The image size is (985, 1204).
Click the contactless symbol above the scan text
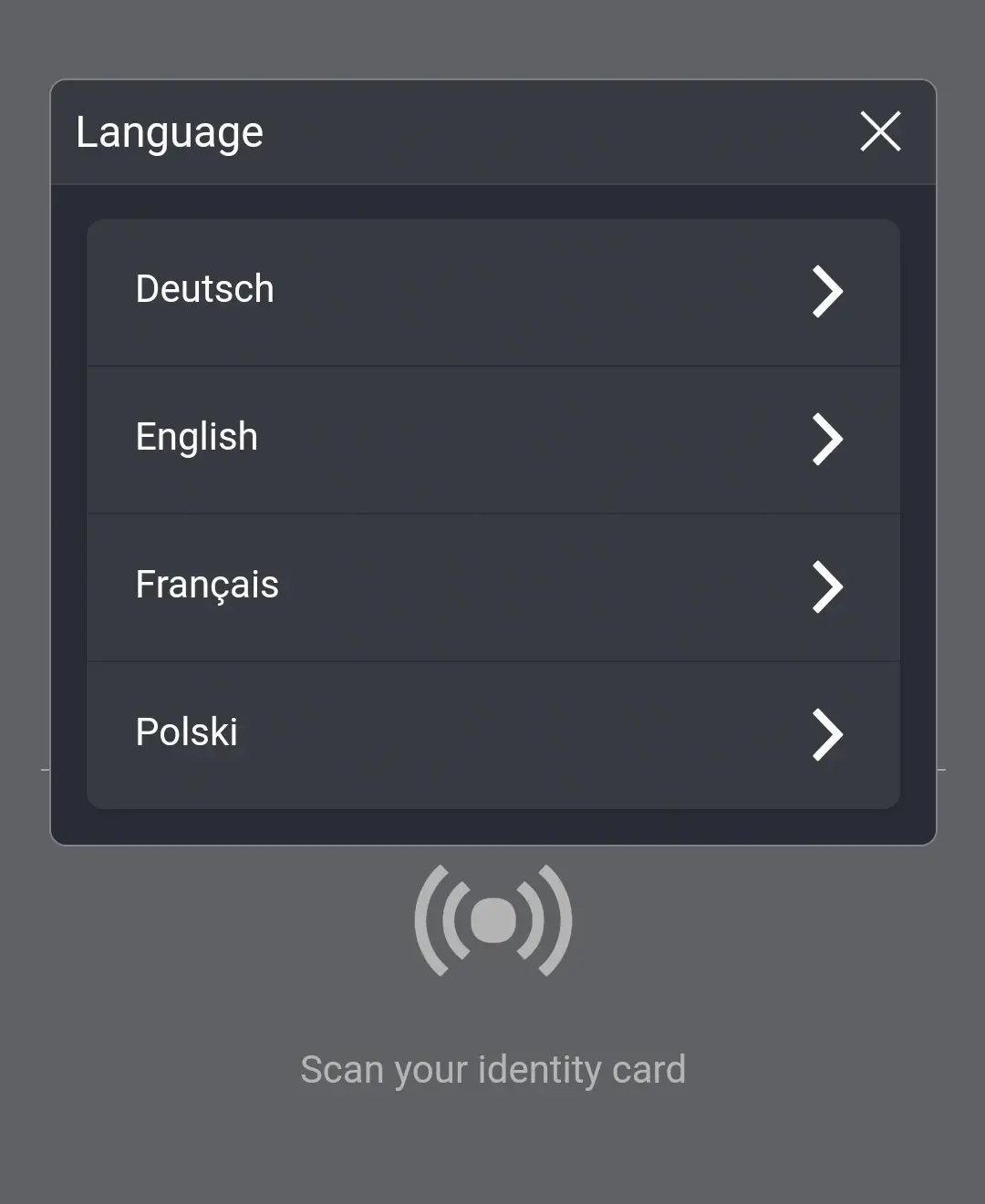493,919
